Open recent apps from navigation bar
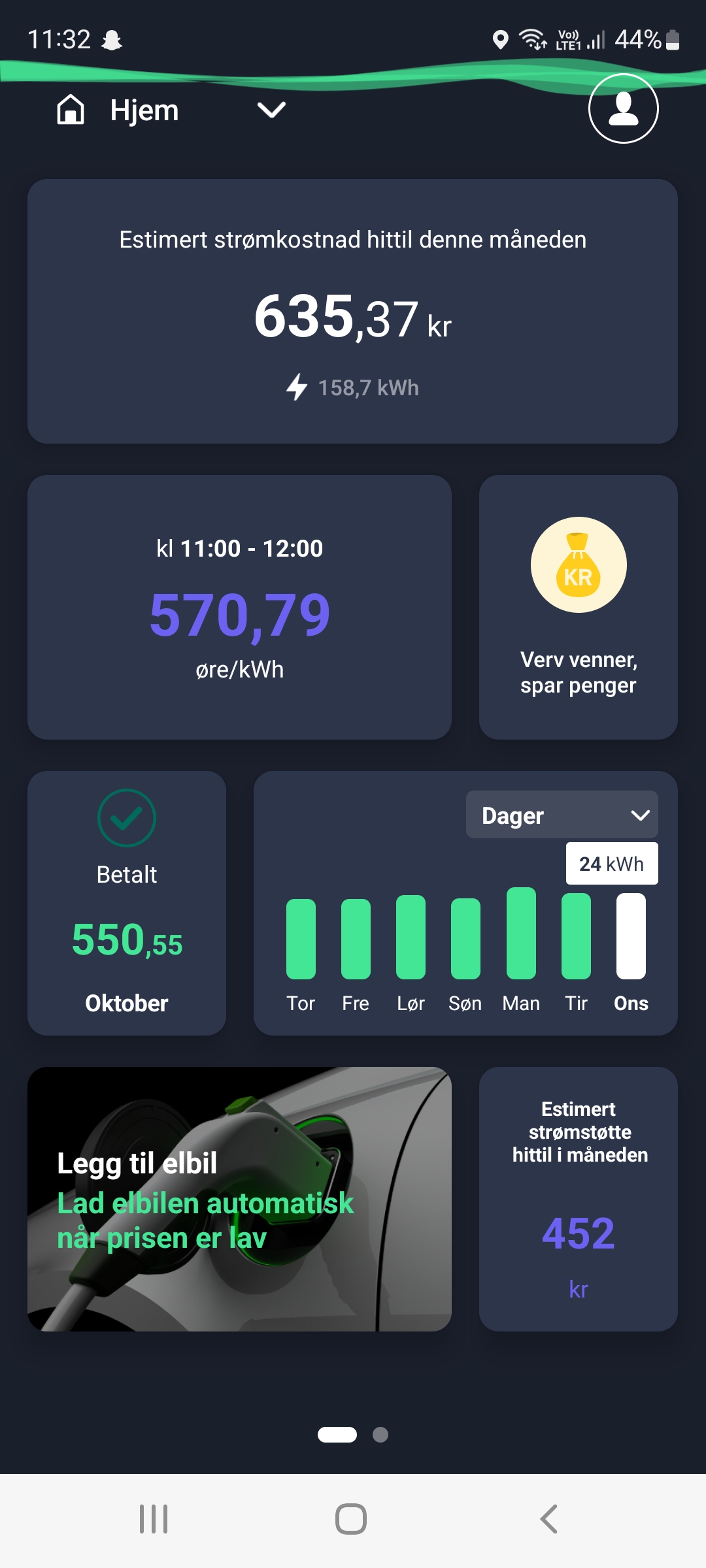The width and height of the screenshot is (706, 1568). coord(154,1519)
